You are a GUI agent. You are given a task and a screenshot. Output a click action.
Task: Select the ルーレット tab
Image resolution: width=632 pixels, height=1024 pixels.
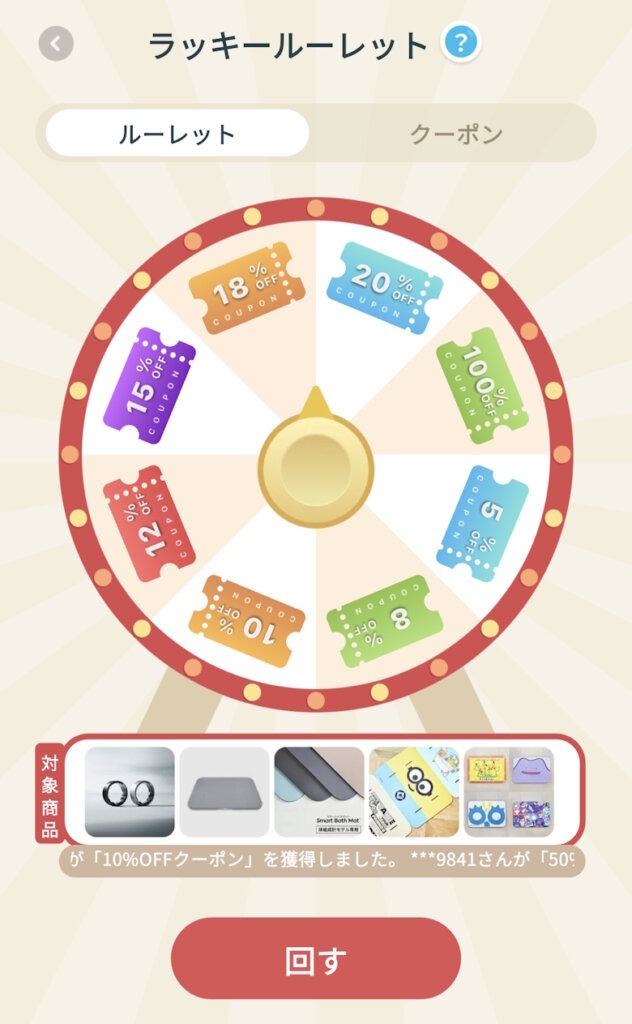tap(177, 133)
